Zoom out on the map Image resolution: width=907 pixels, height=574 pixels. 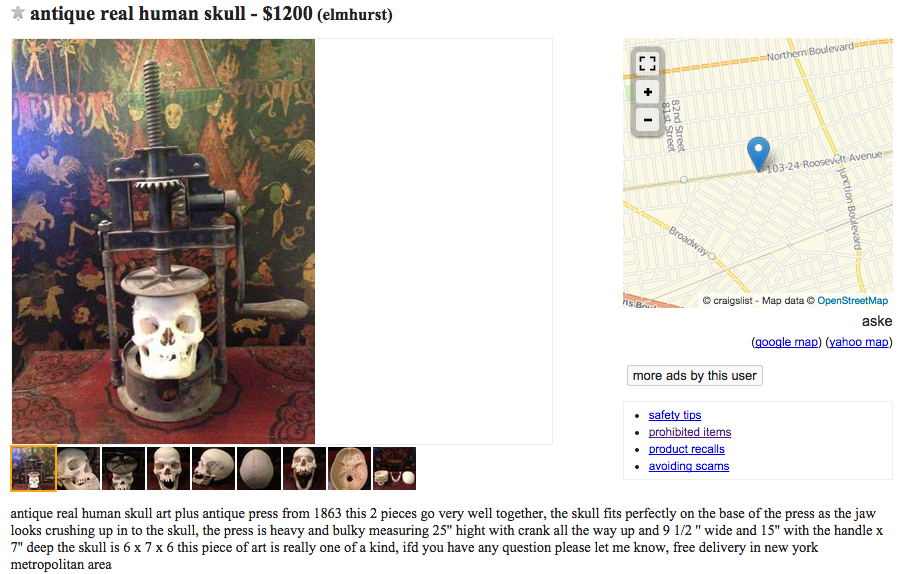(x=647, y=120)
